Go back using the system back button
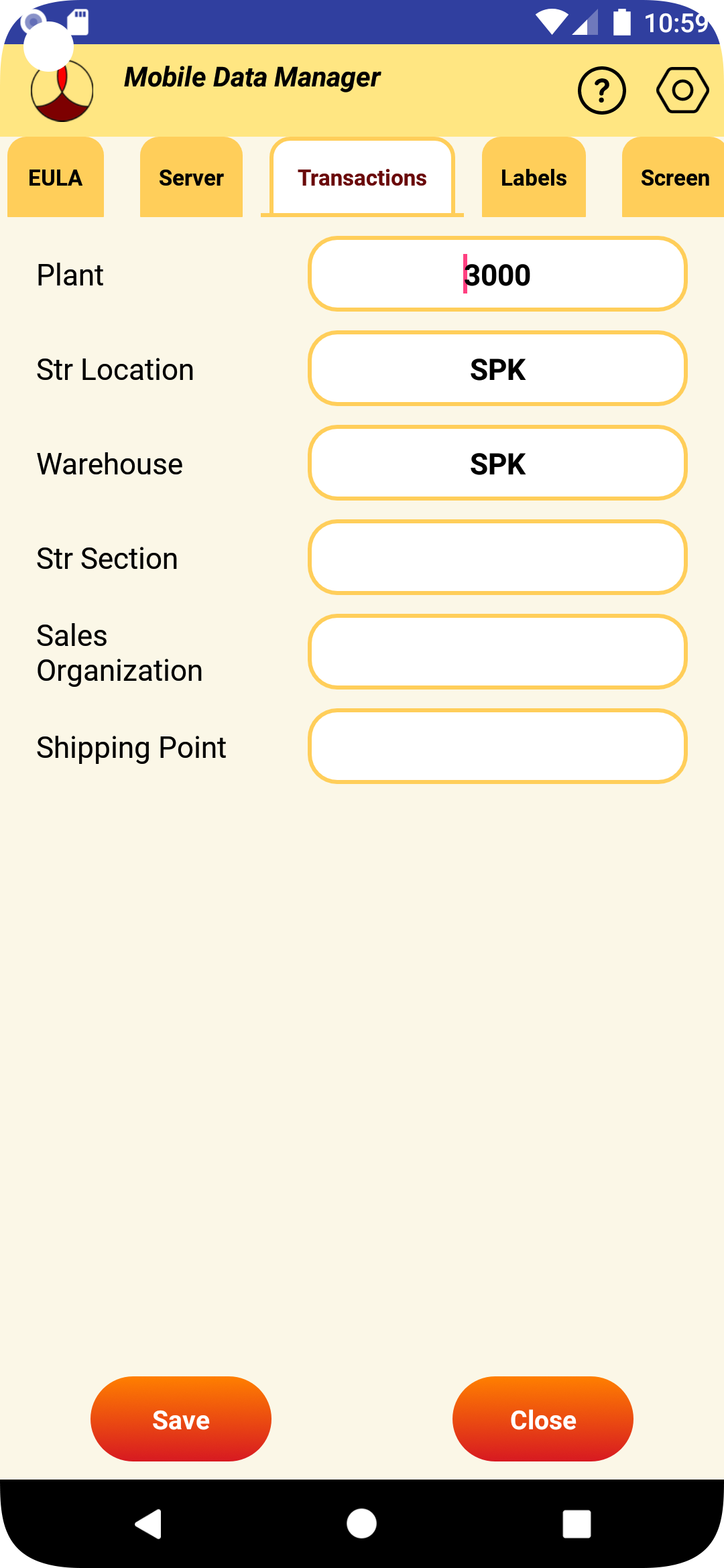724x1568 pixels. [149, 1524]
